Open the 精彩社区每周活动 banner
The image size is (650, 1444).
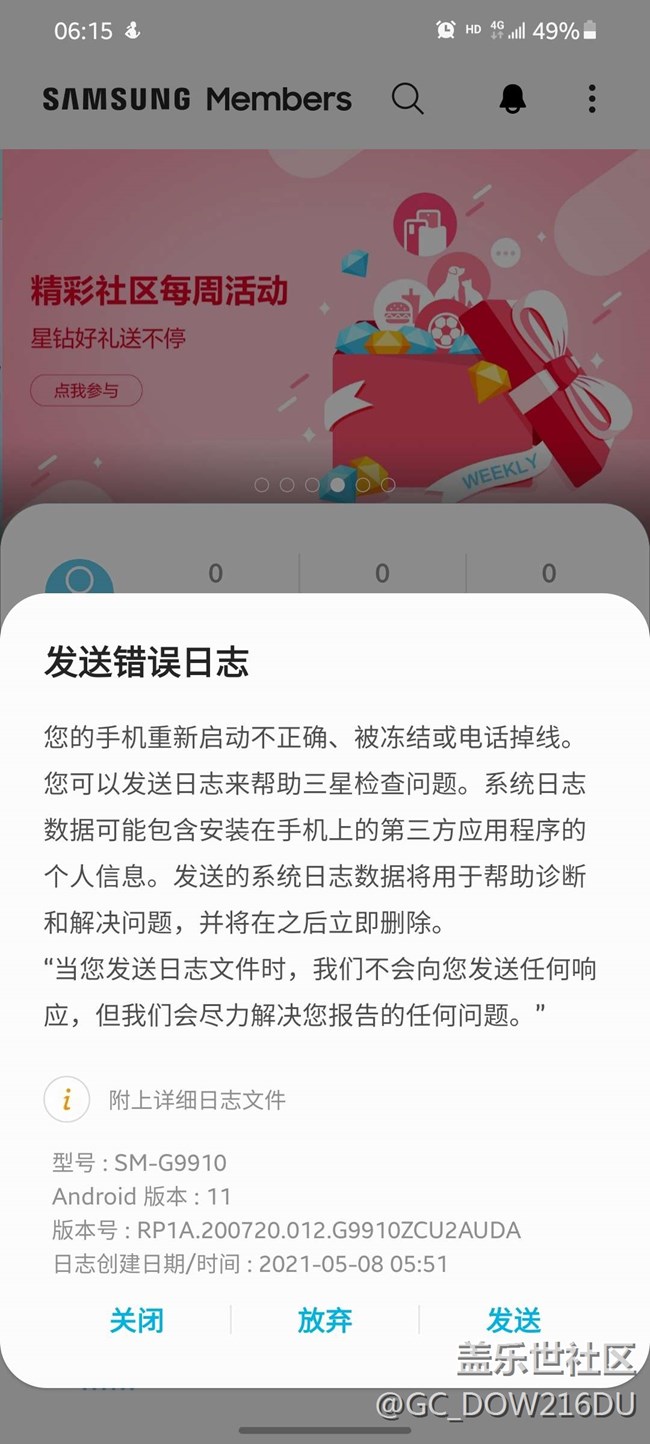pos(325,320)
